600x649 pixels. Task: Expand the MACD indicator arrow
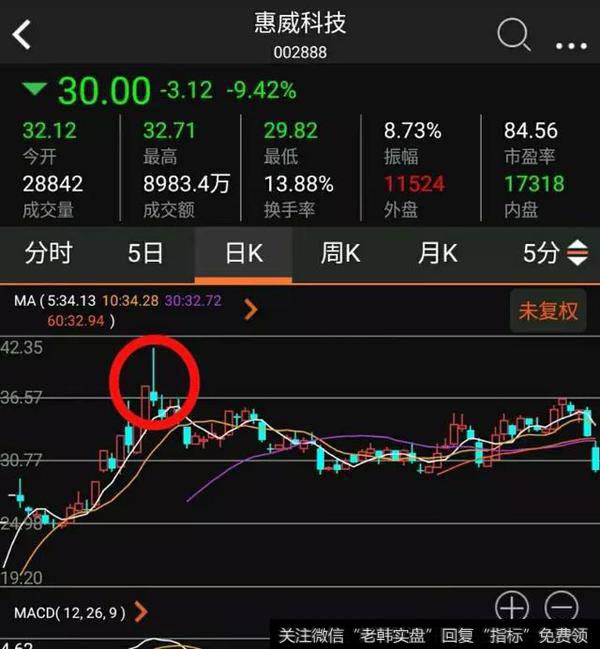[141, 611]
